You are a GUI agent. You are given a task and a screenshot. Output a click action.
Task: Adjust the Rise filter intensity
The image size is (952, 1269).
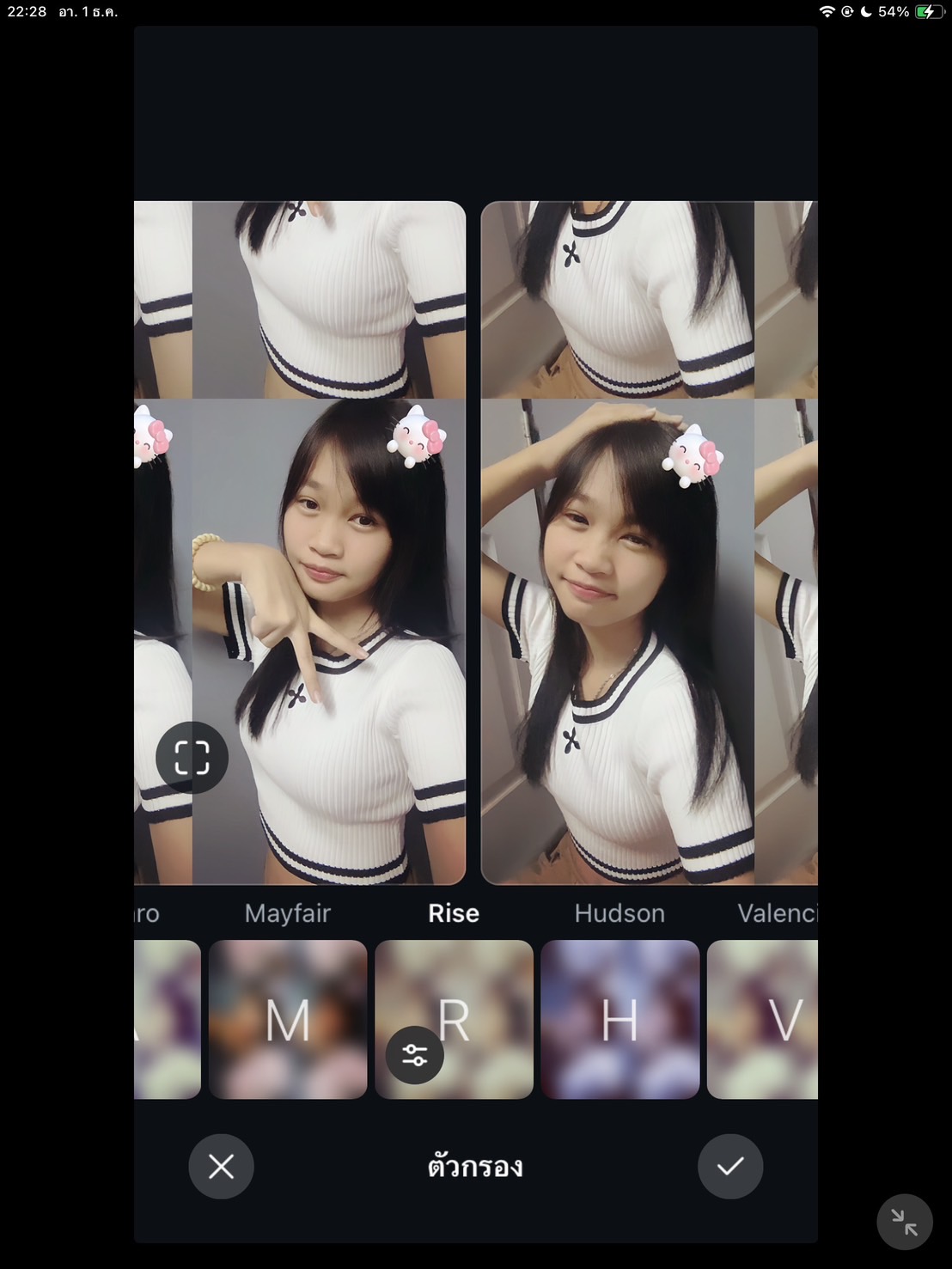coord(415,1055)
